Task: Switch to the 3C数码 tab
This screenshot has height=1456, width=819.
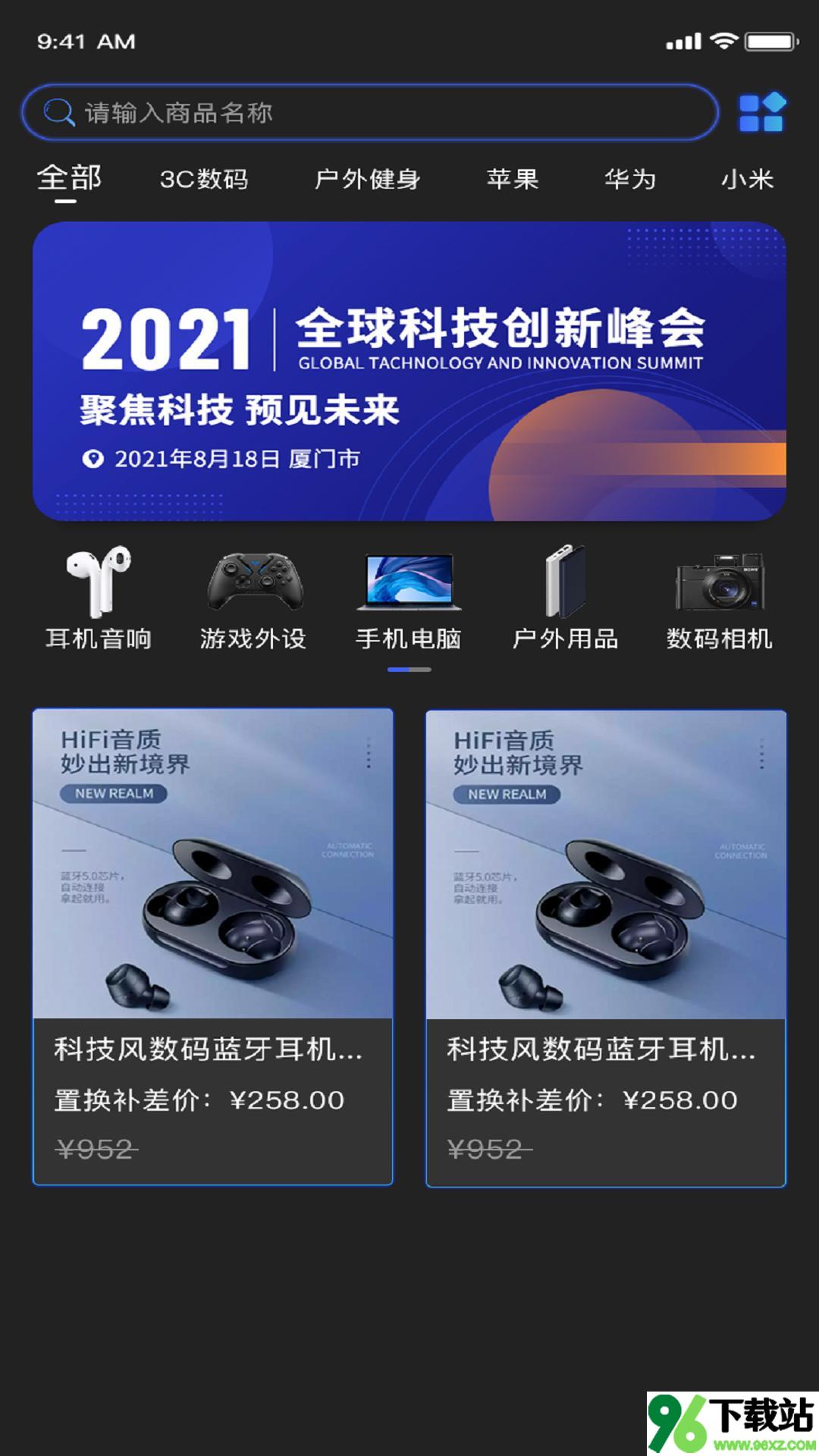Action: [204, 180]
